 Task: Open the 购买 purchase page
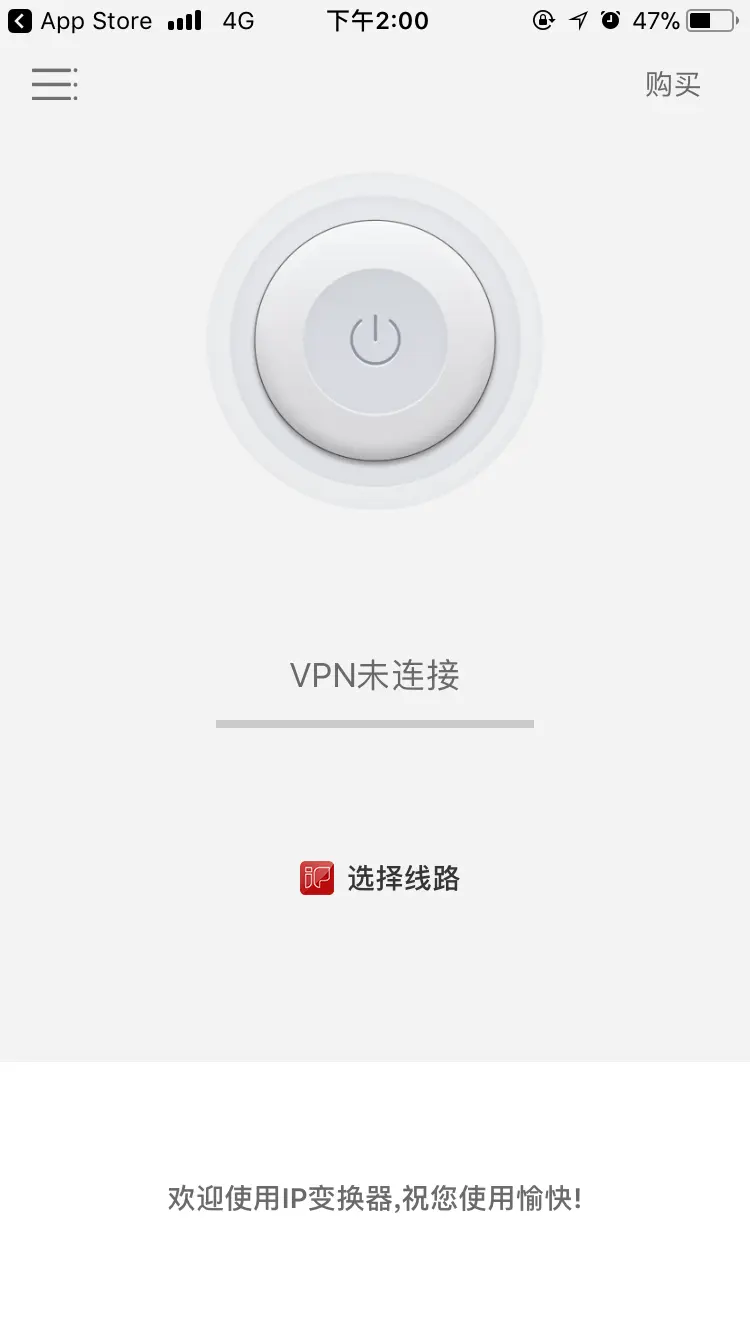[673, 85]
